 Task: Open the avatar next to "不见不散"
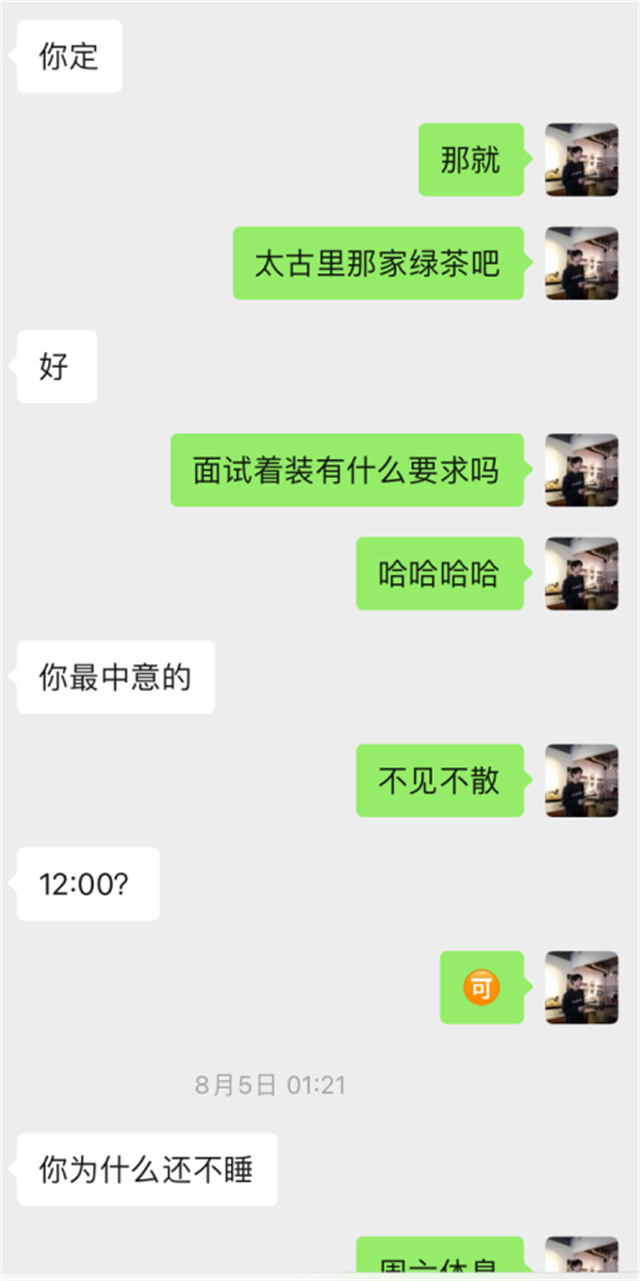click(581, 781)
